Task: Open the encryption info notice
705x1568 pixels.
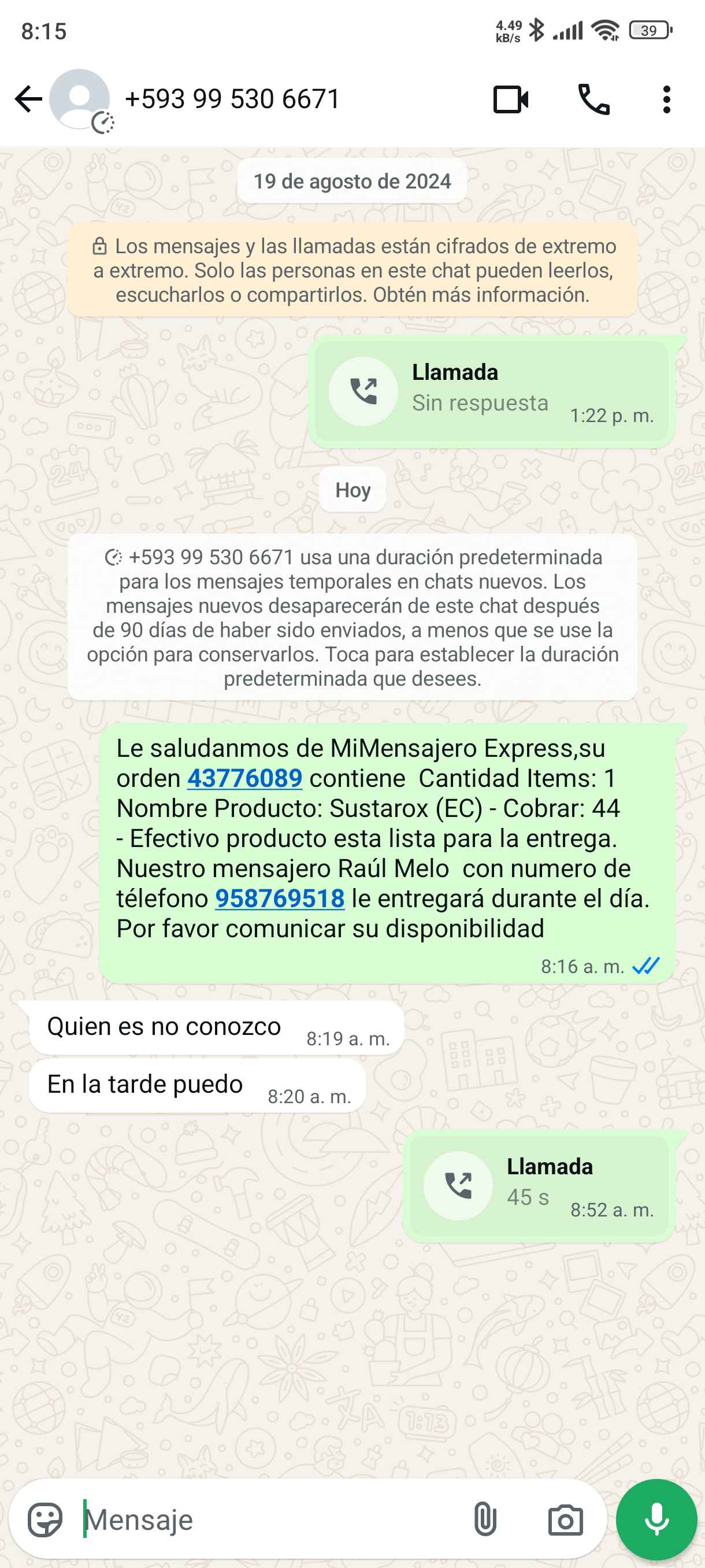Action: point(352,270)
